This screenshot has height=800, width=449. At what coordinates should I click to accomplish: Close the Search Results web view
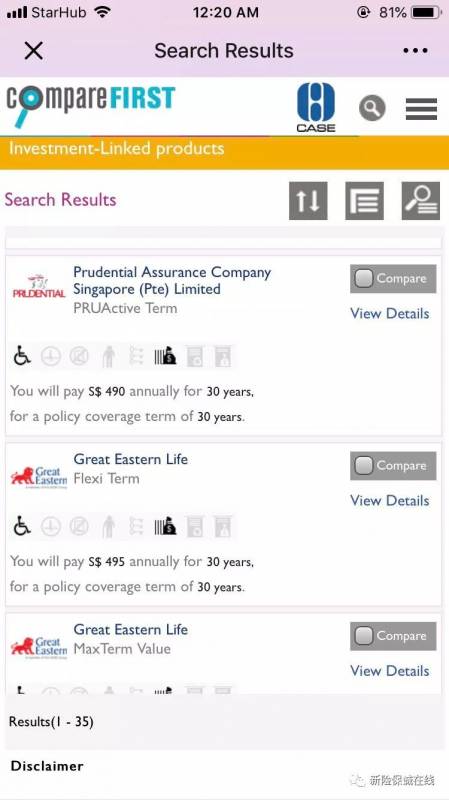(34, 51)
